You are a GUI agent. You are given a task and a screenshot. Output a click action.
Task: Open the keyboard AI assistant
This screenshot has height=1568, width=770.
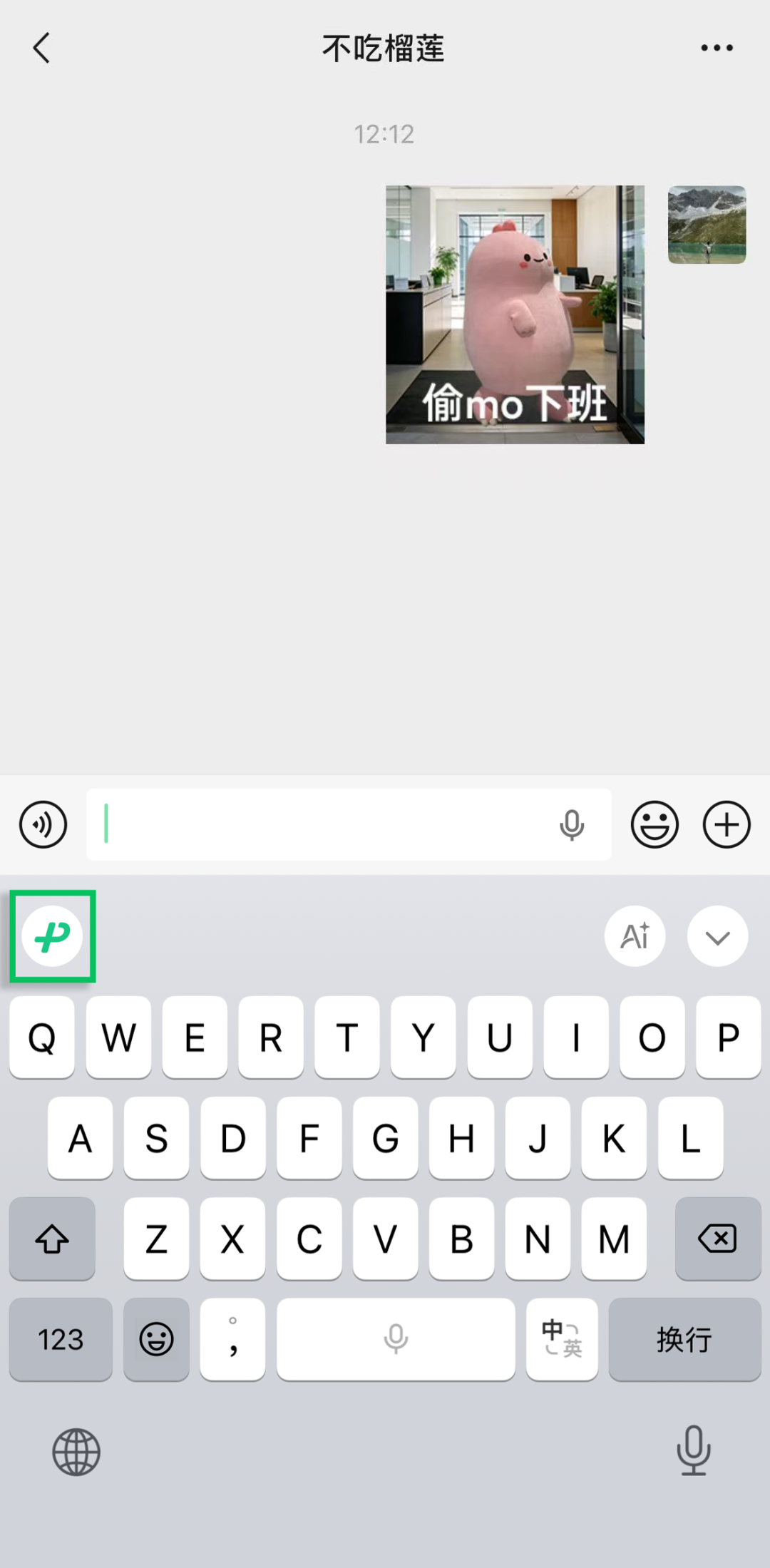point(635,936)
